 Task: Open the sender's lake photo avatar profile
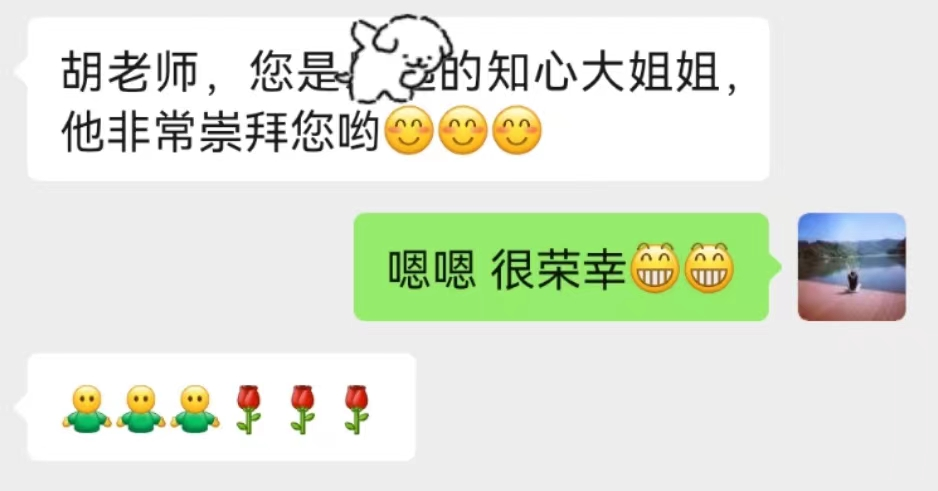coord(851,267)
